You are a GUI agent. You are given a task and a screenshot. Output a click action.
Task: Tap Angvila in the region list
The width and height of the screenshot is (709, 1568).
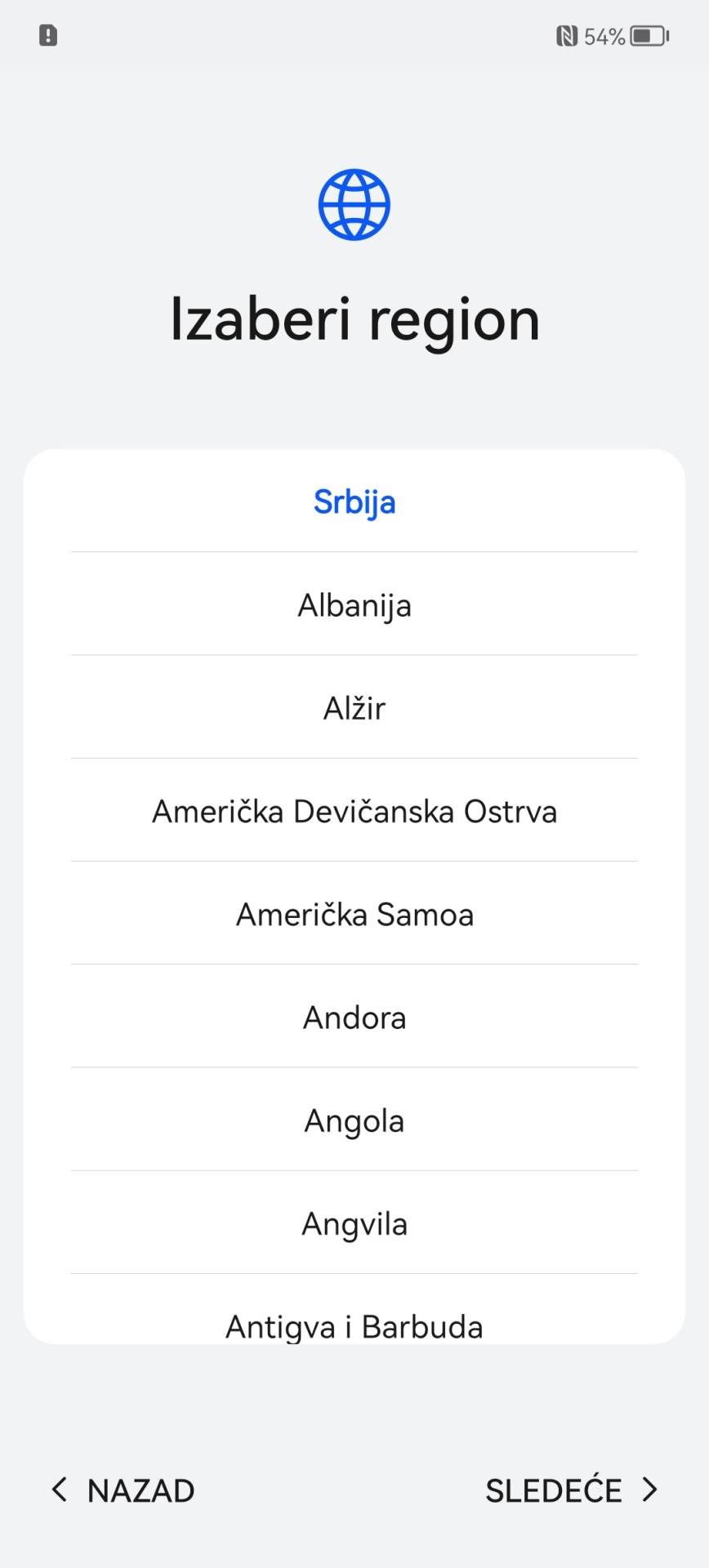click(354, 1223)
